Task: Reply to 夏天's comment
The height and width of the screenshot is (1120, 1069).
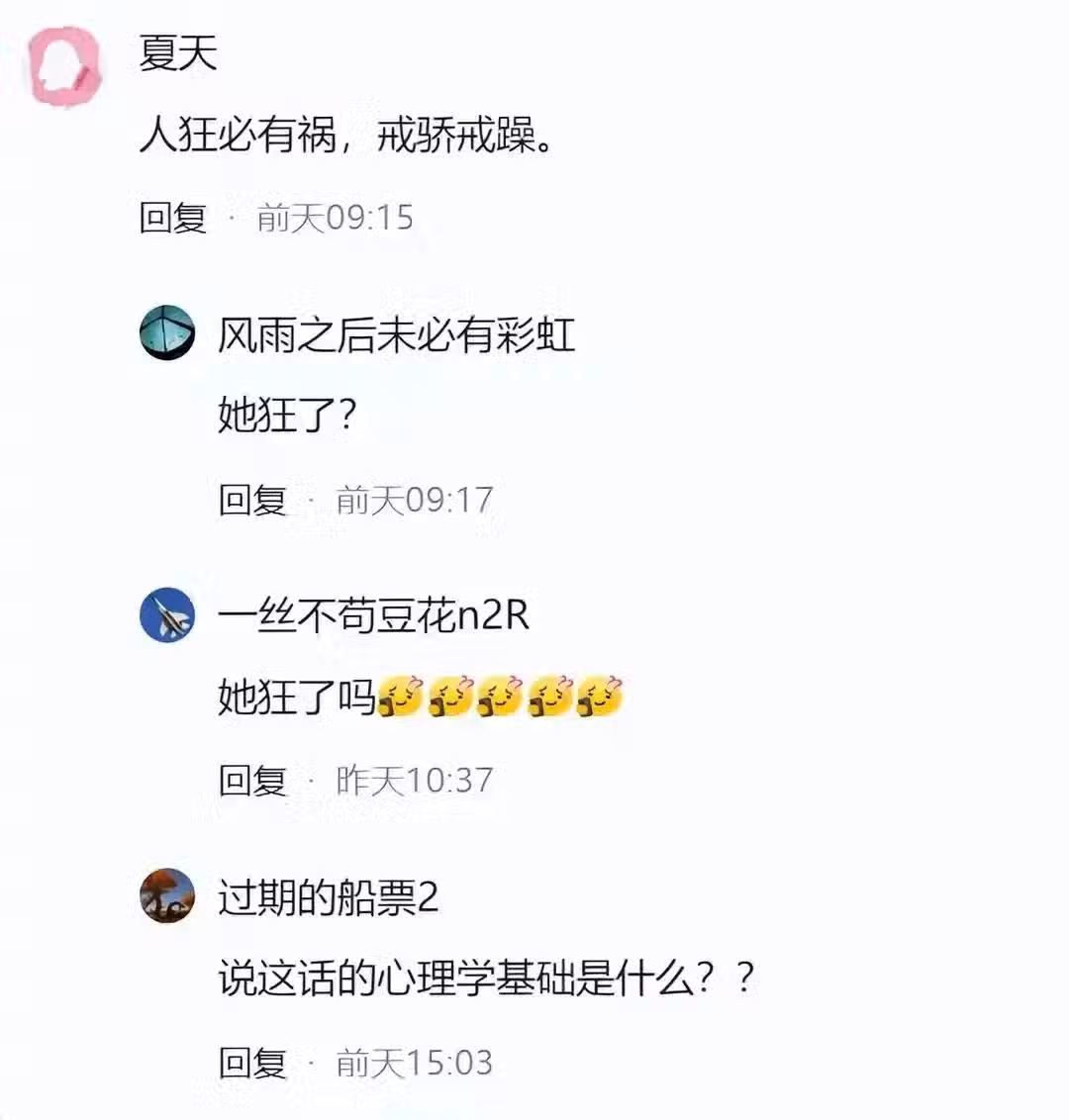Action: [x=173, y=218]
